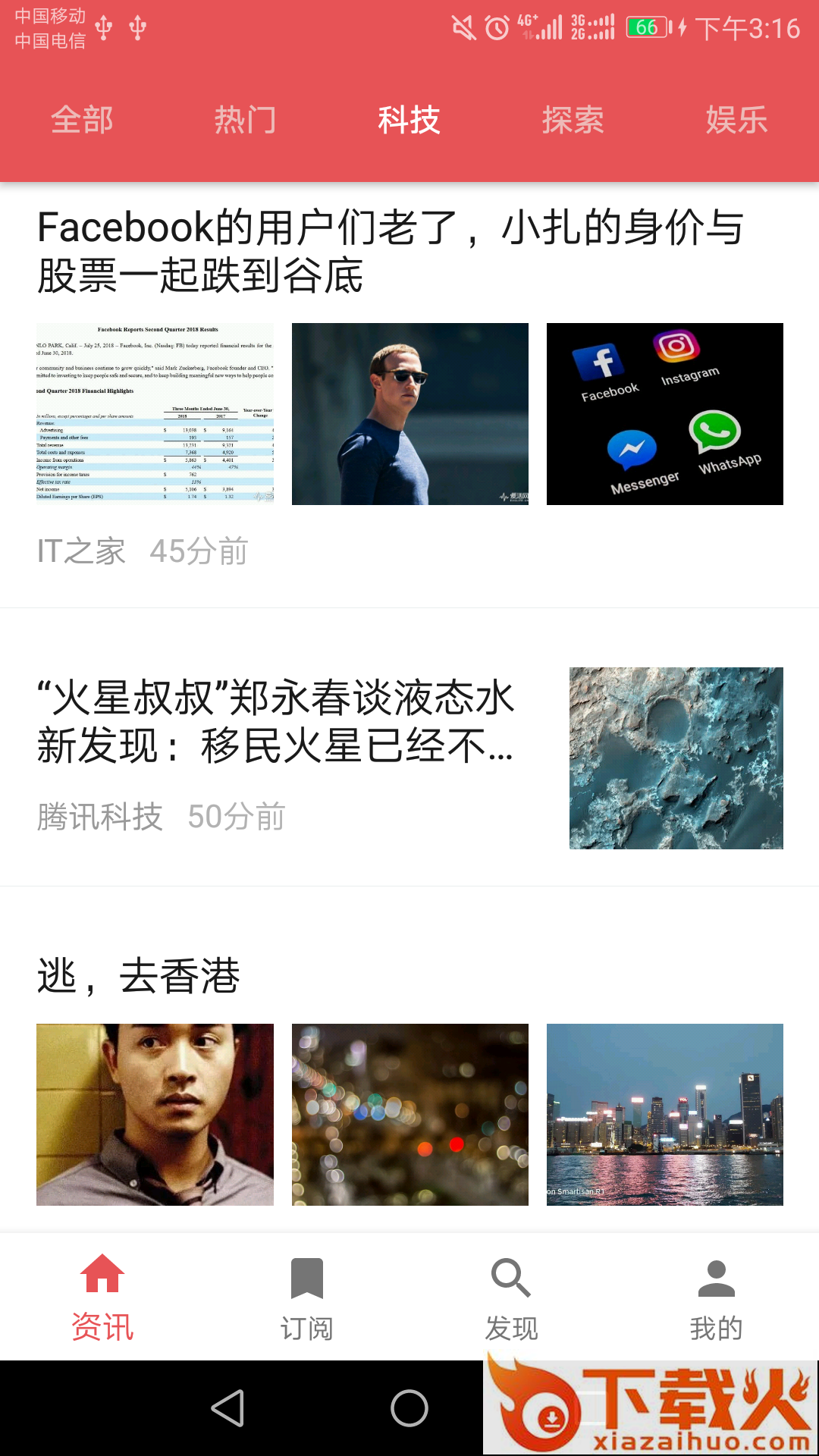
Task: Open the 我的 profile tab
Action: pyautogui.click(x=717, y=1298)
